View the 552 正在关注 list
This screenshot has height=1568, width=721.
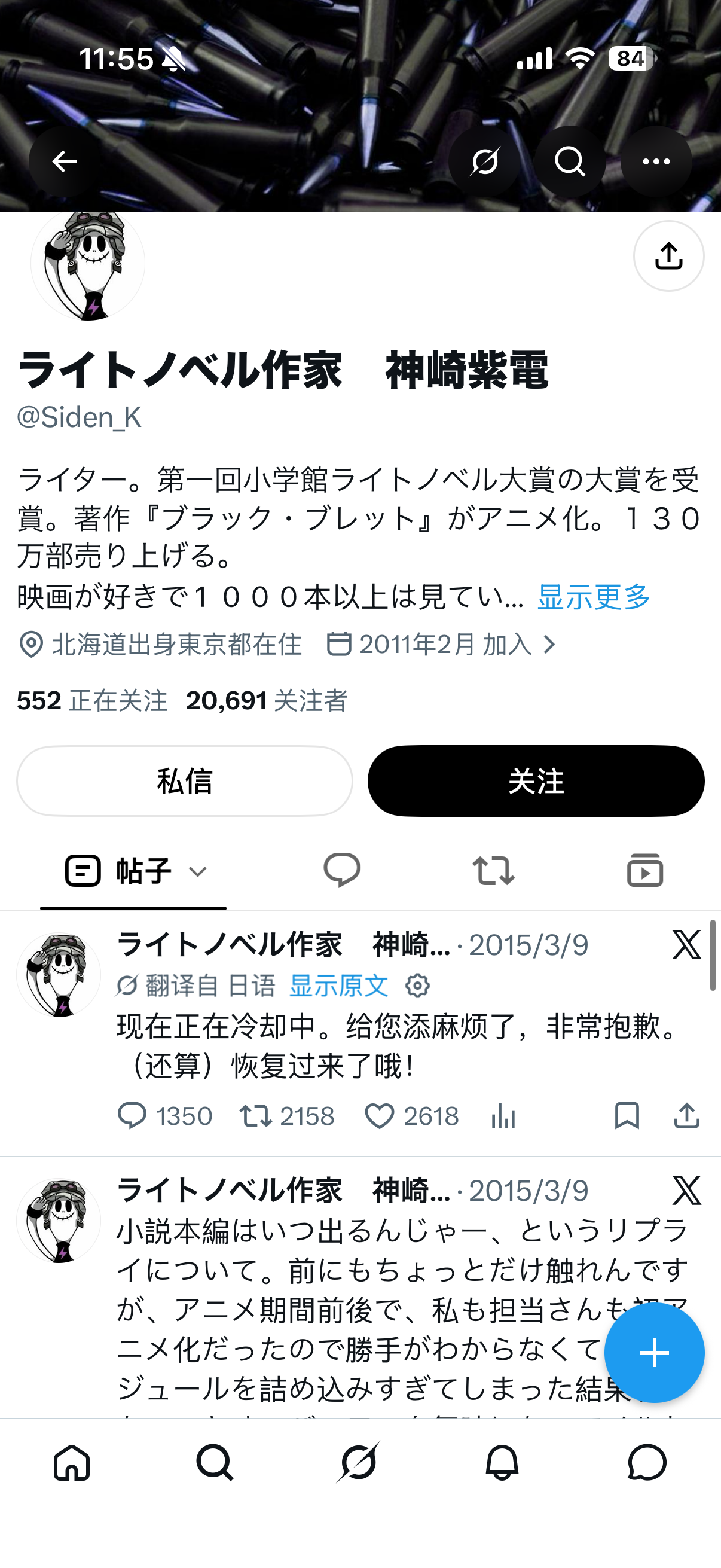click(92, 701)
